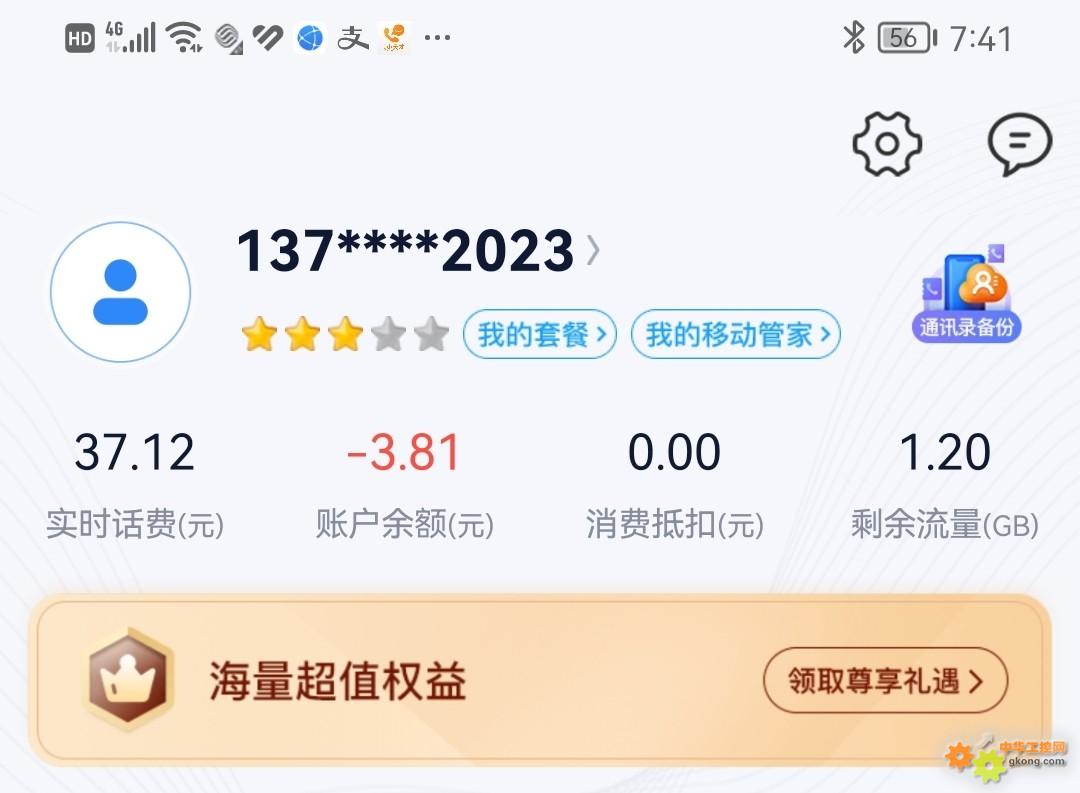
Task: Open the settings gear icon
Action: (886, 144)
